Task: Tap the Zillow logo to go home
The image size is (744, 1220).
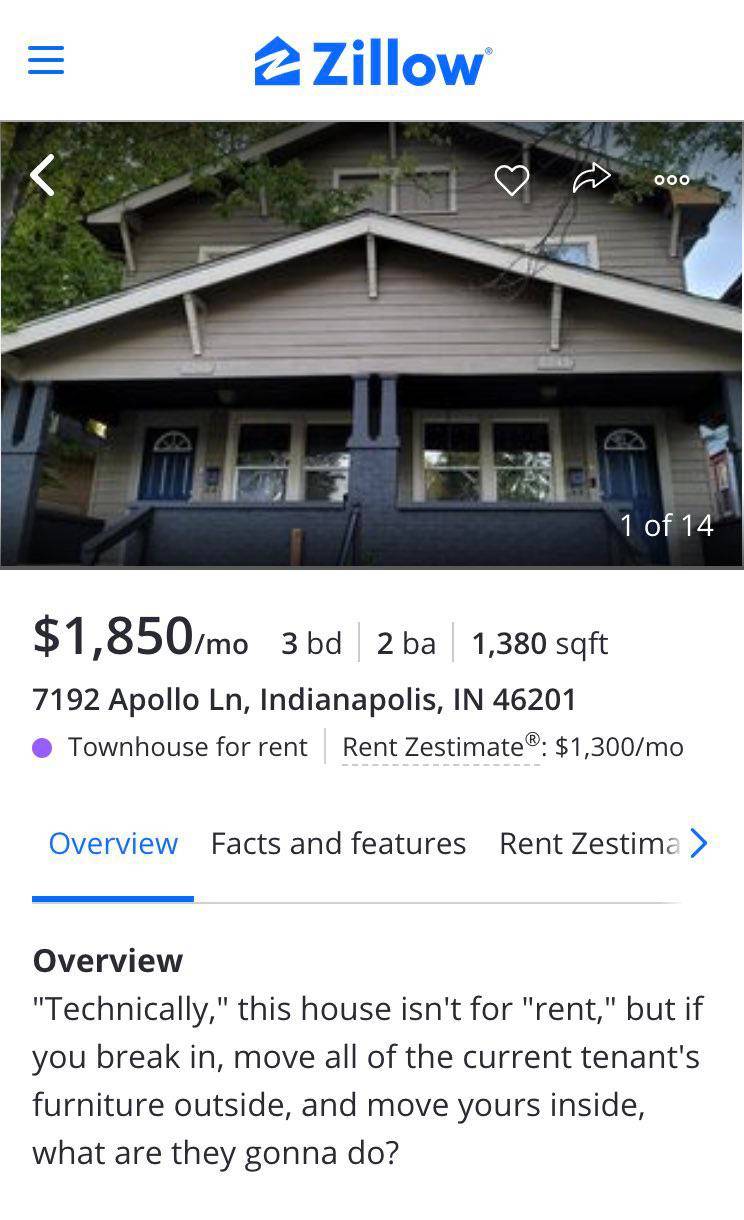Action: pyautogui.click(x=372, y=62)
